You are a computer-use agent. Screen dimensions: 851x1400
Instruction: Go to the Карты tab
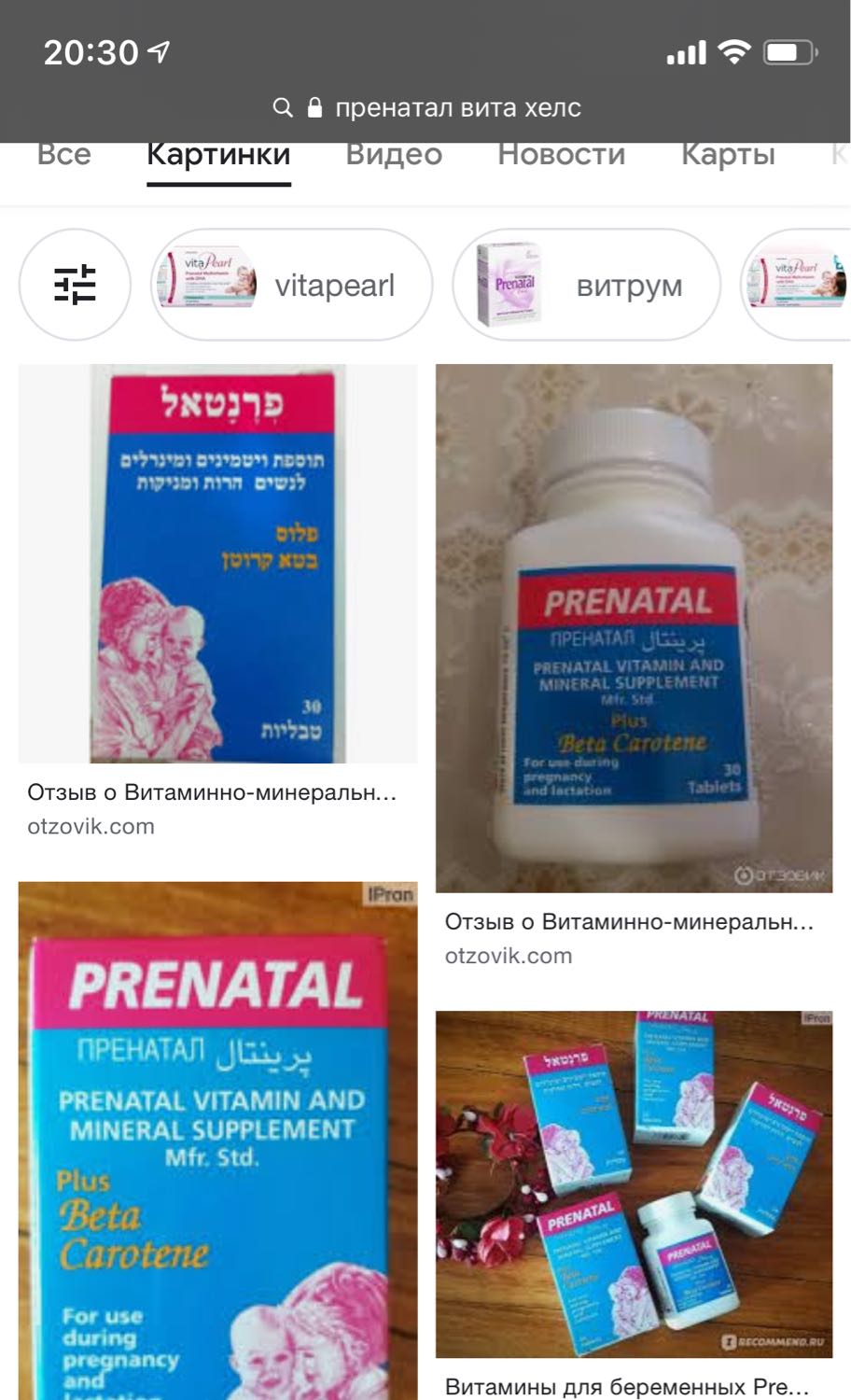click(728, 154)
